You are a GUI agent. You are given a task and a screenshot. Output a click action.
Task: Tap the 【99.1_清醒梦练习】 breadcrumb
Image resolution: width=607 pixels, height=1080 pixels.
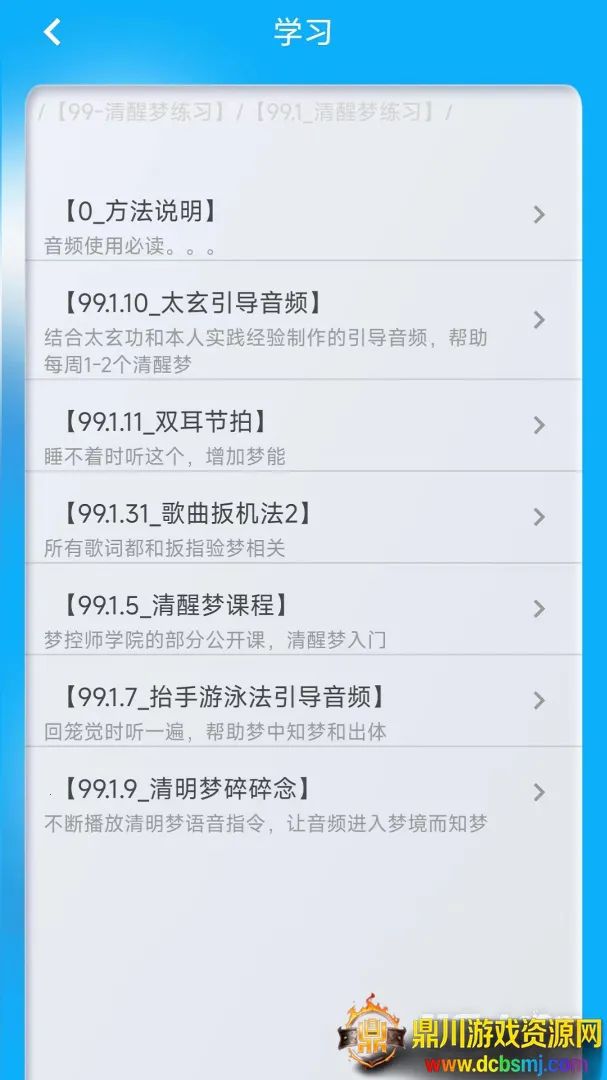[x=344, y=112]
